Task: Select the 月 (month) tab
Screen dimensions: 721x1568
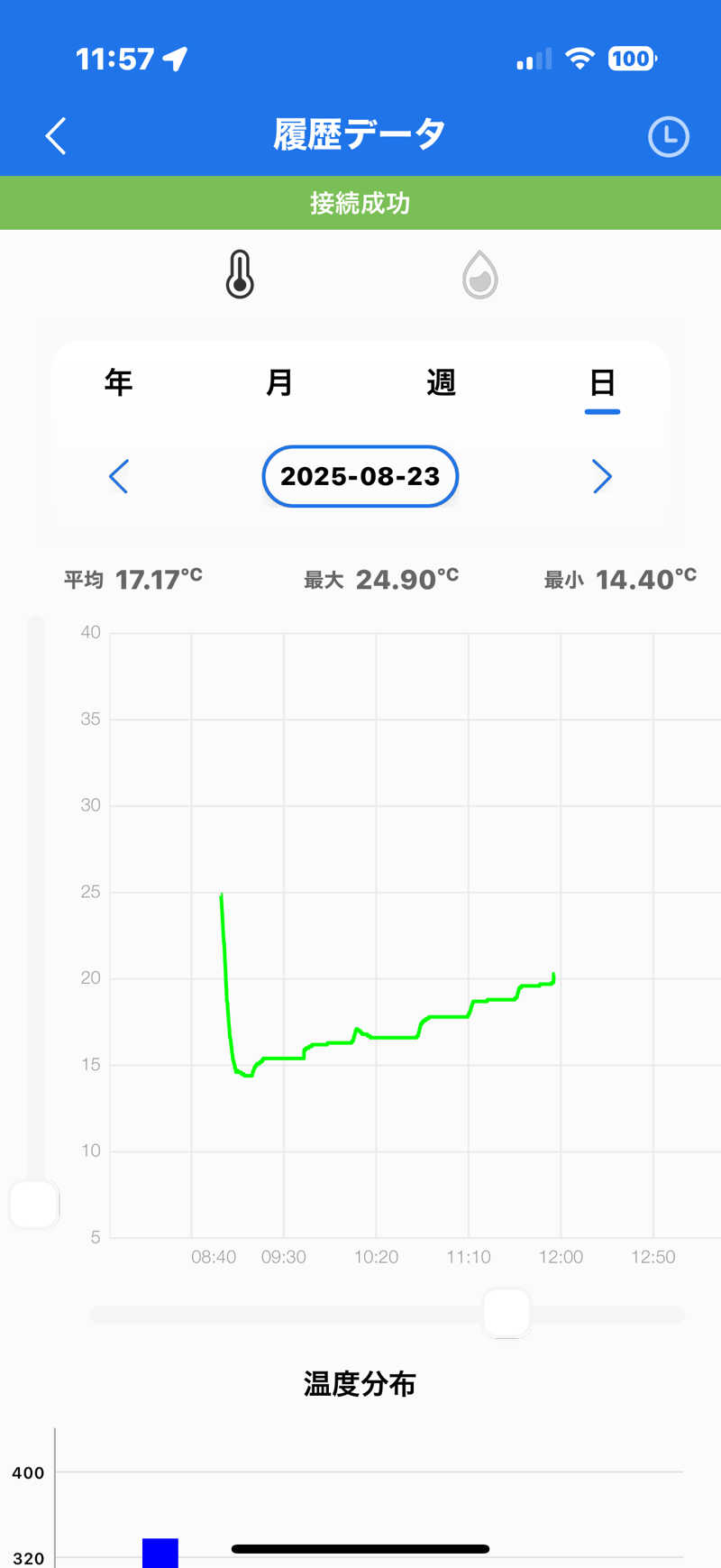Action: (279, 383)
